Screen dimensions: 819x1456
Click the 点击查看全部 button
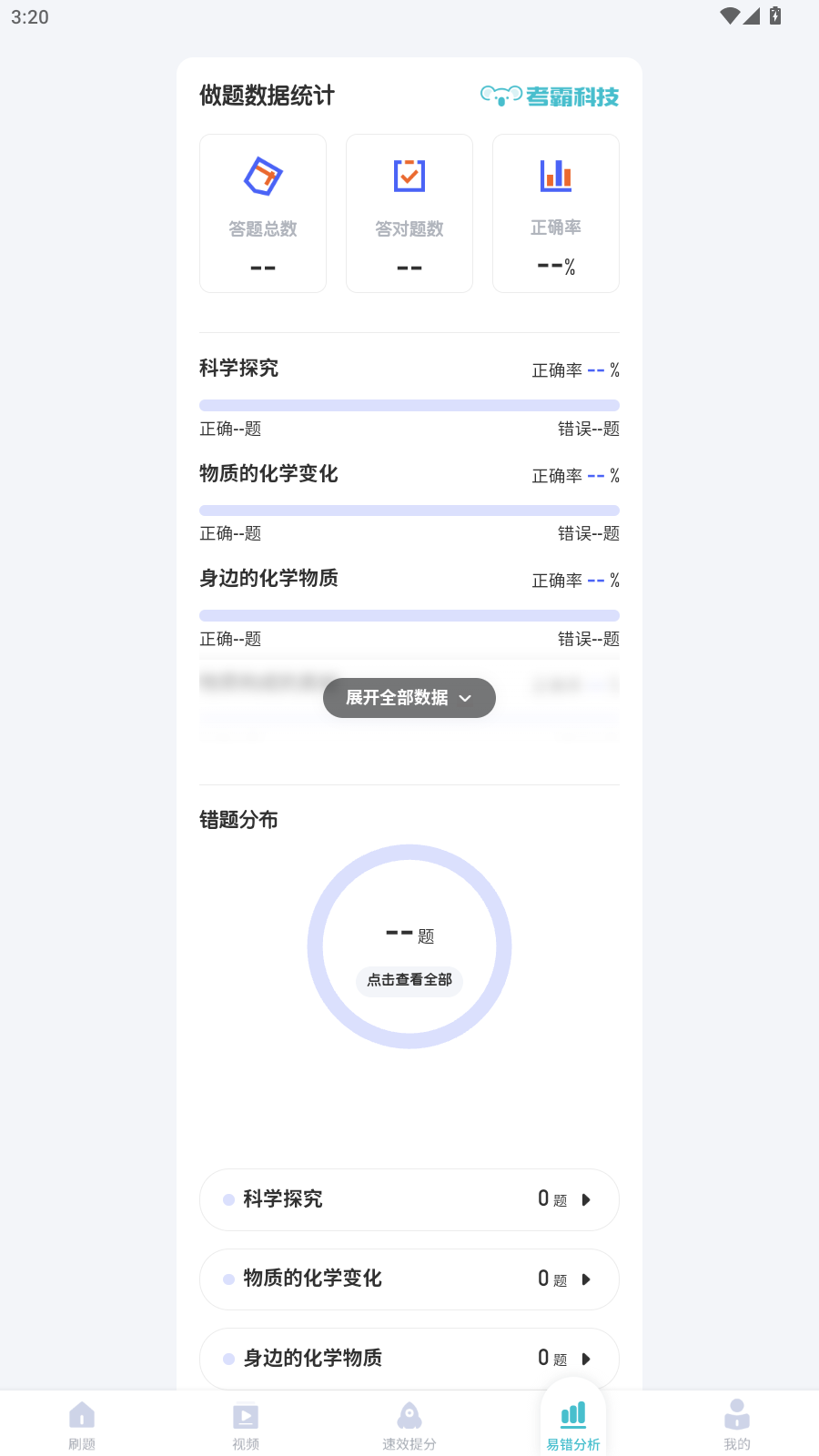coord(409,981)
